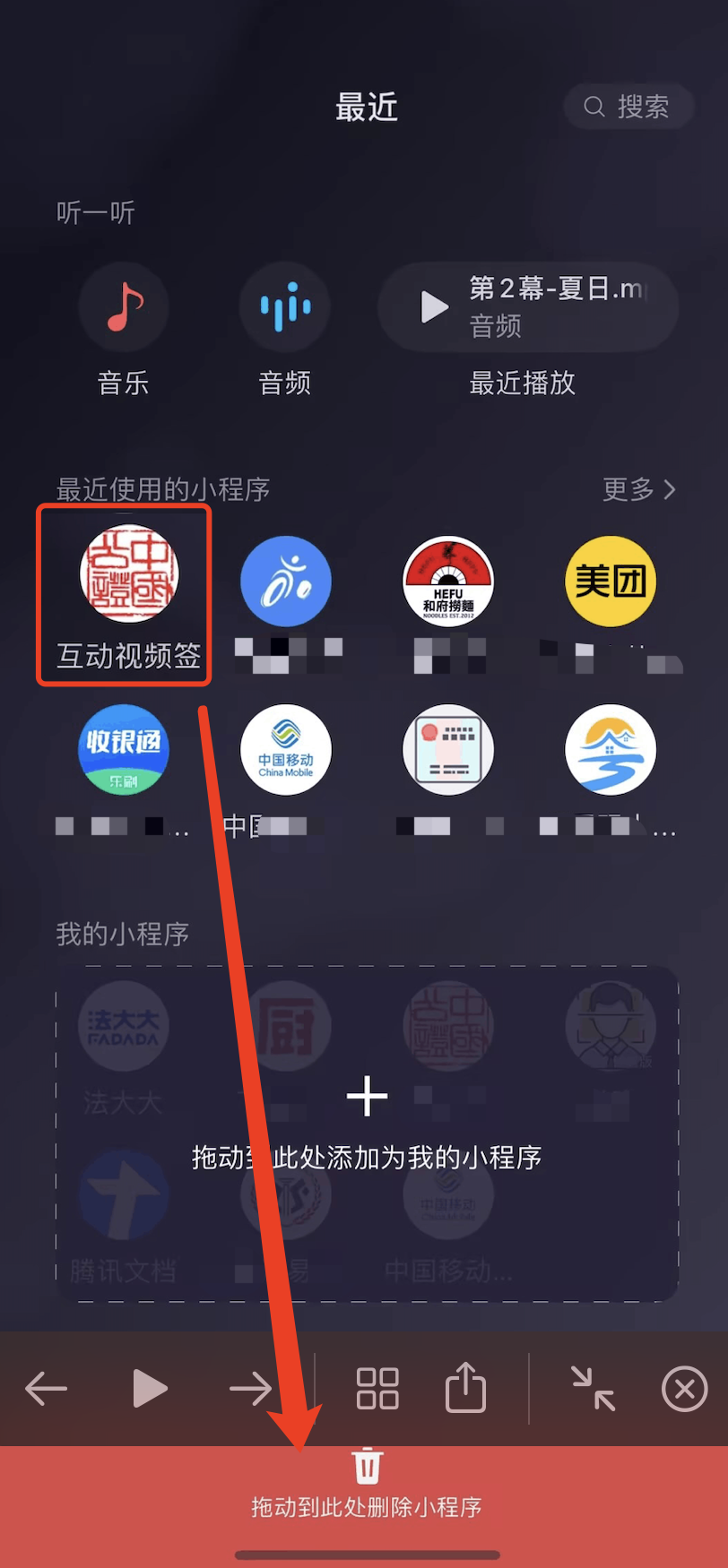Close the viewer with the X button
Screen dimensions: 728x1568
click(x=684, y=1389)
